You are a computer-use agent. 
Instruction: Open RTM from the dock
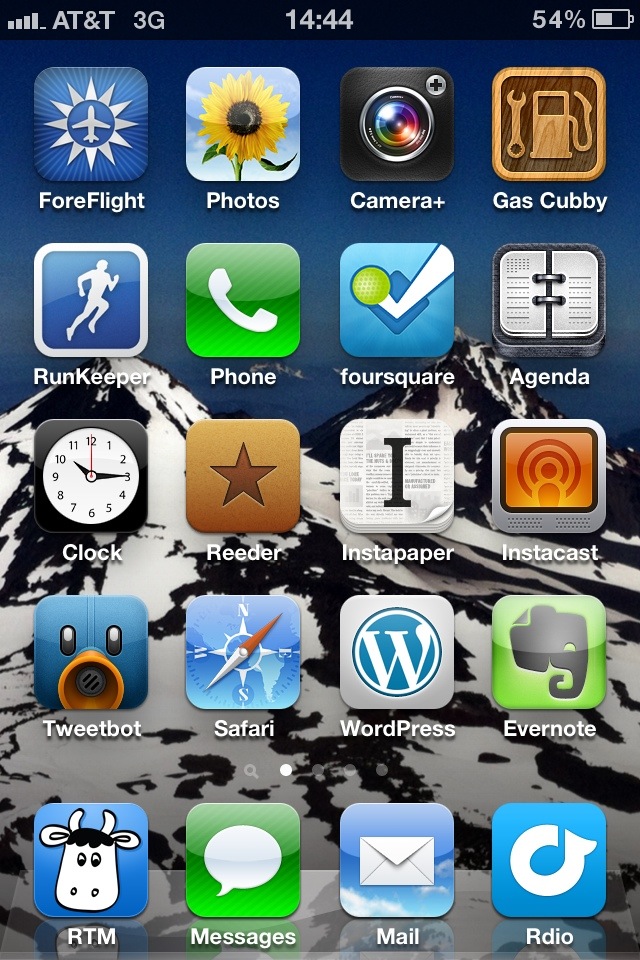[91, 860]
